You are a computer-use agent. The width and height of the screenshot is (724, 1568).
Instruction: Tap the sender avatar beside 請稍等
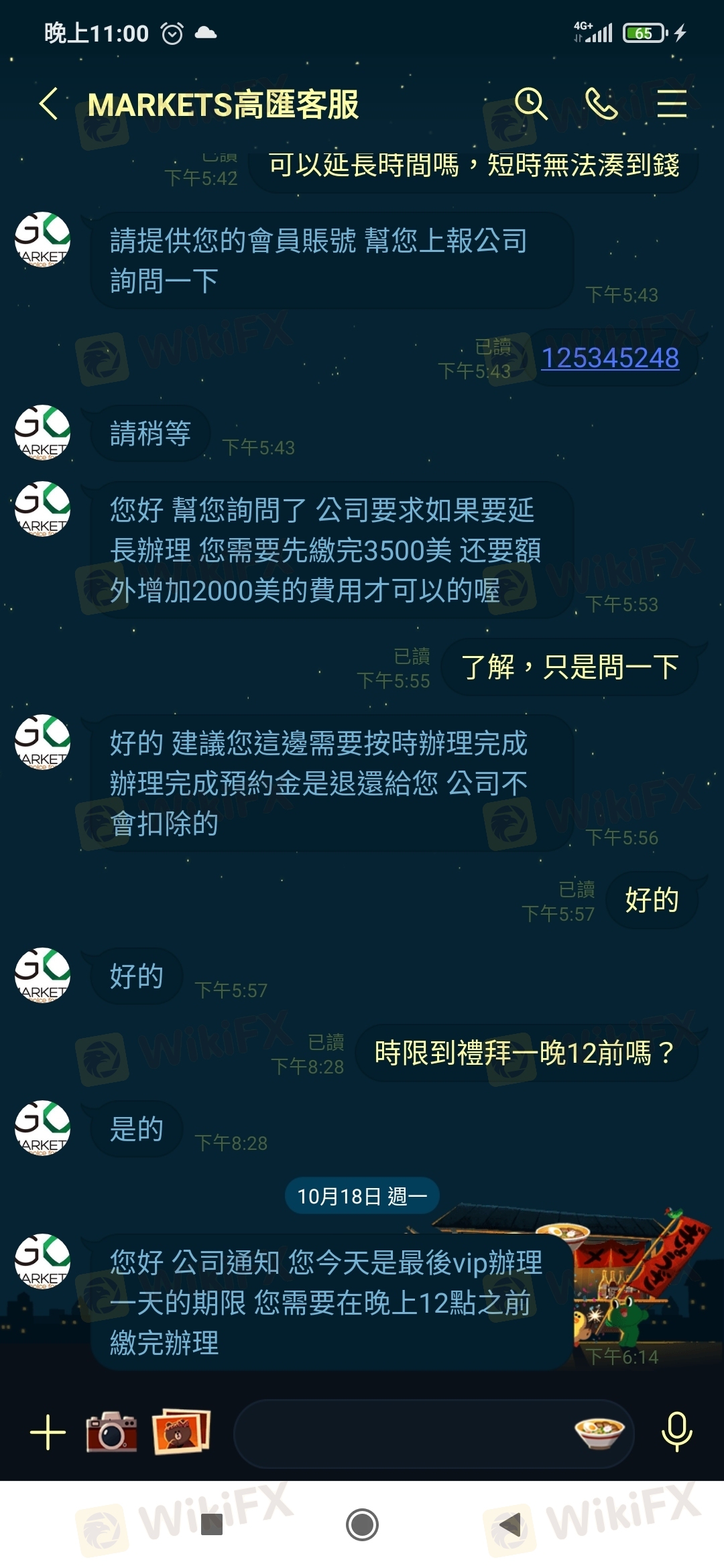click(x=42, y=433)
